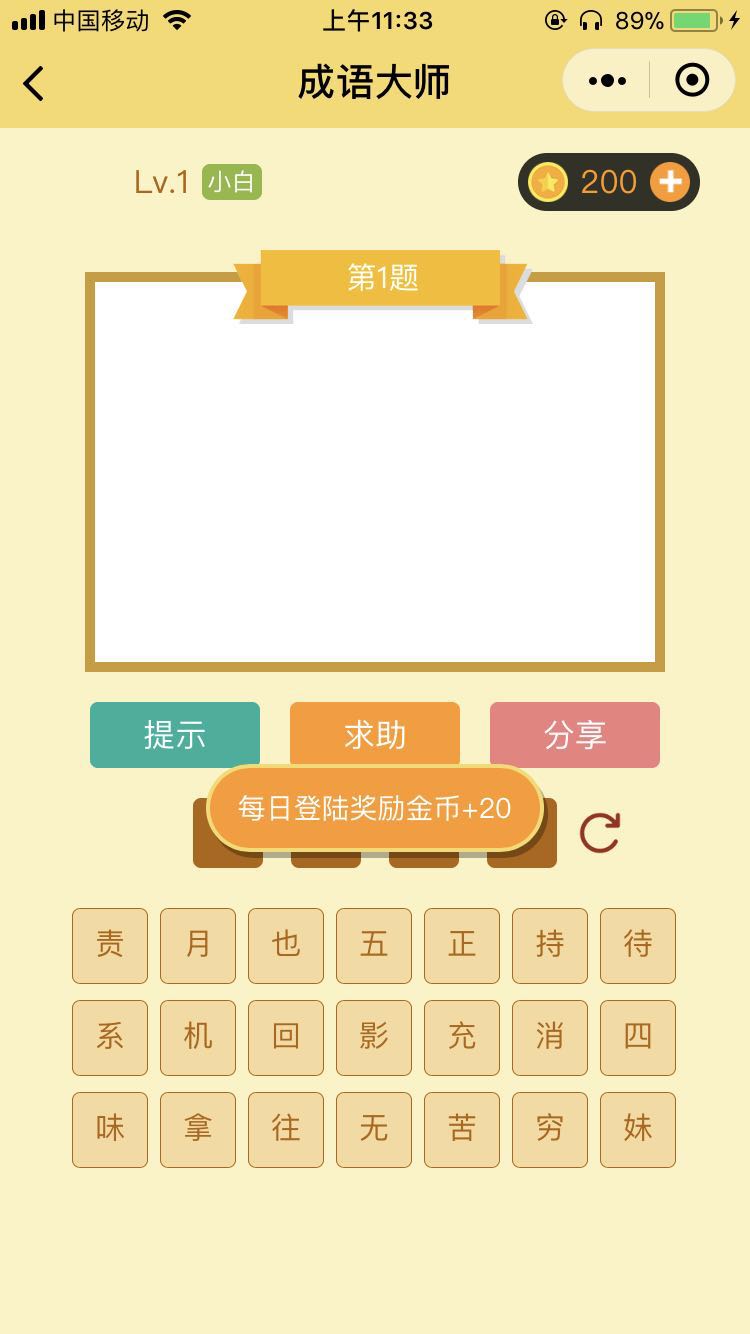Tap the character tile 机
750x1334 pixels.
click(x=198, y=1038)
